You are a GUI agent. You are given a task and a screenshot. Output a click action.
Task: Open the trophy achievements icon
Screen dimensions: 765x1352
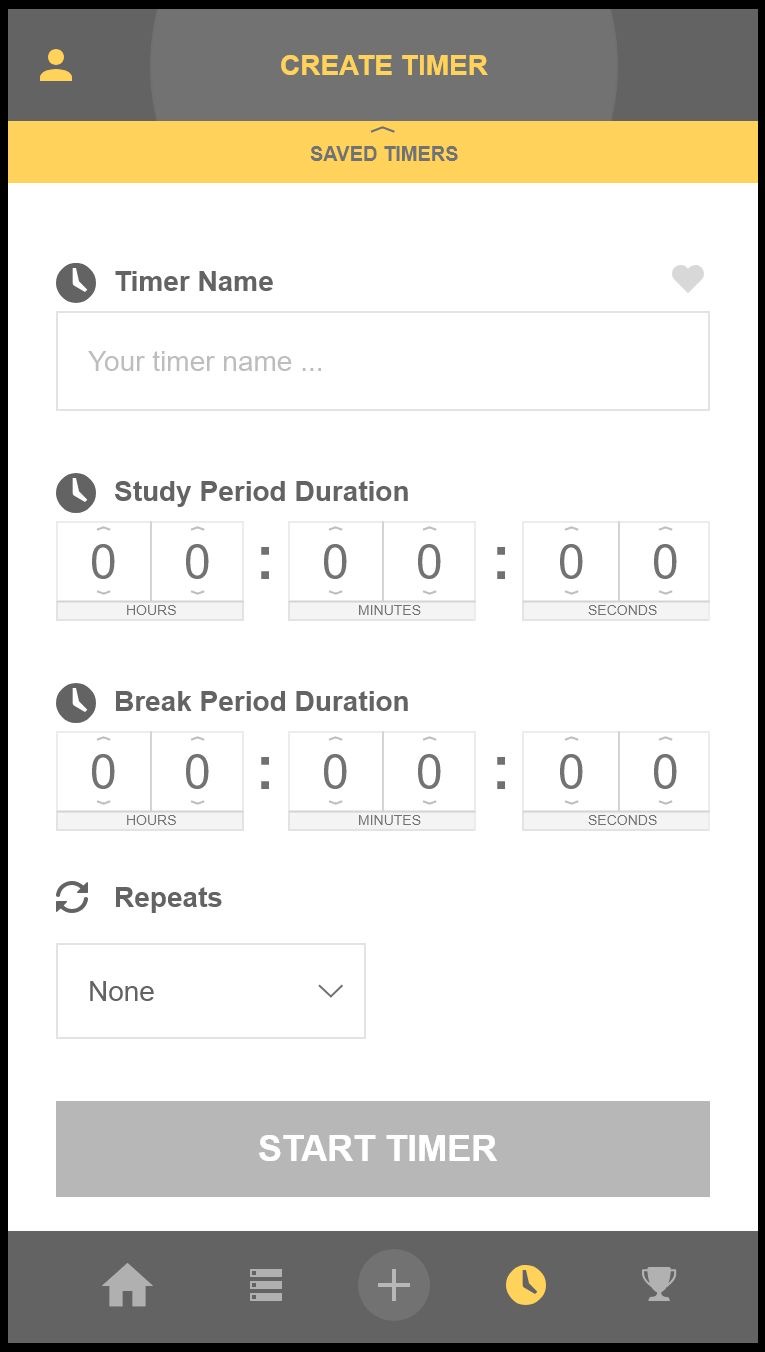pos(658,1285)
